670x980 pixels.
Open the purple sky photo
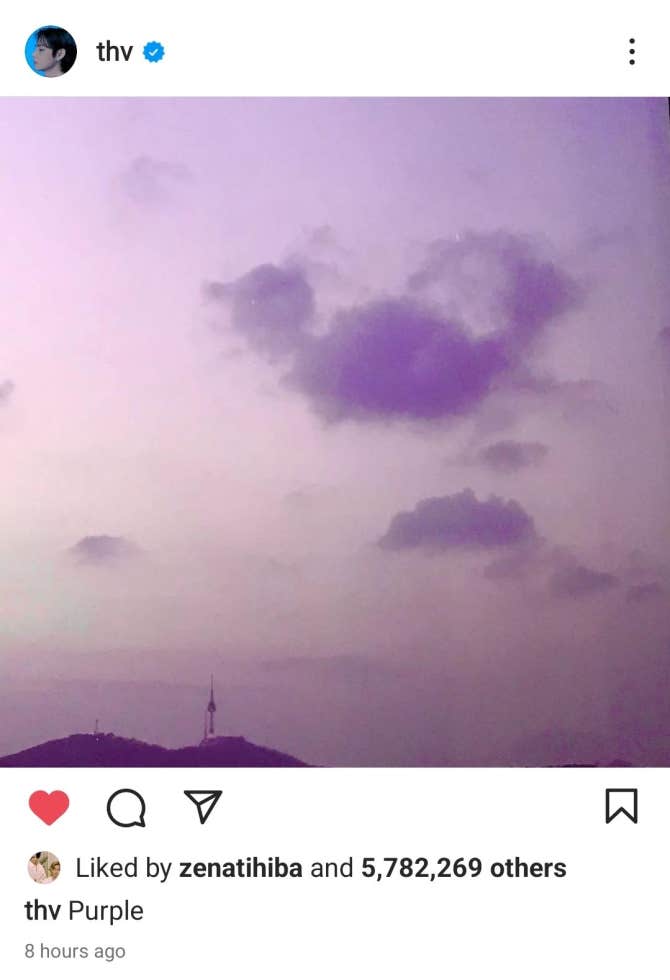[335, 432]
